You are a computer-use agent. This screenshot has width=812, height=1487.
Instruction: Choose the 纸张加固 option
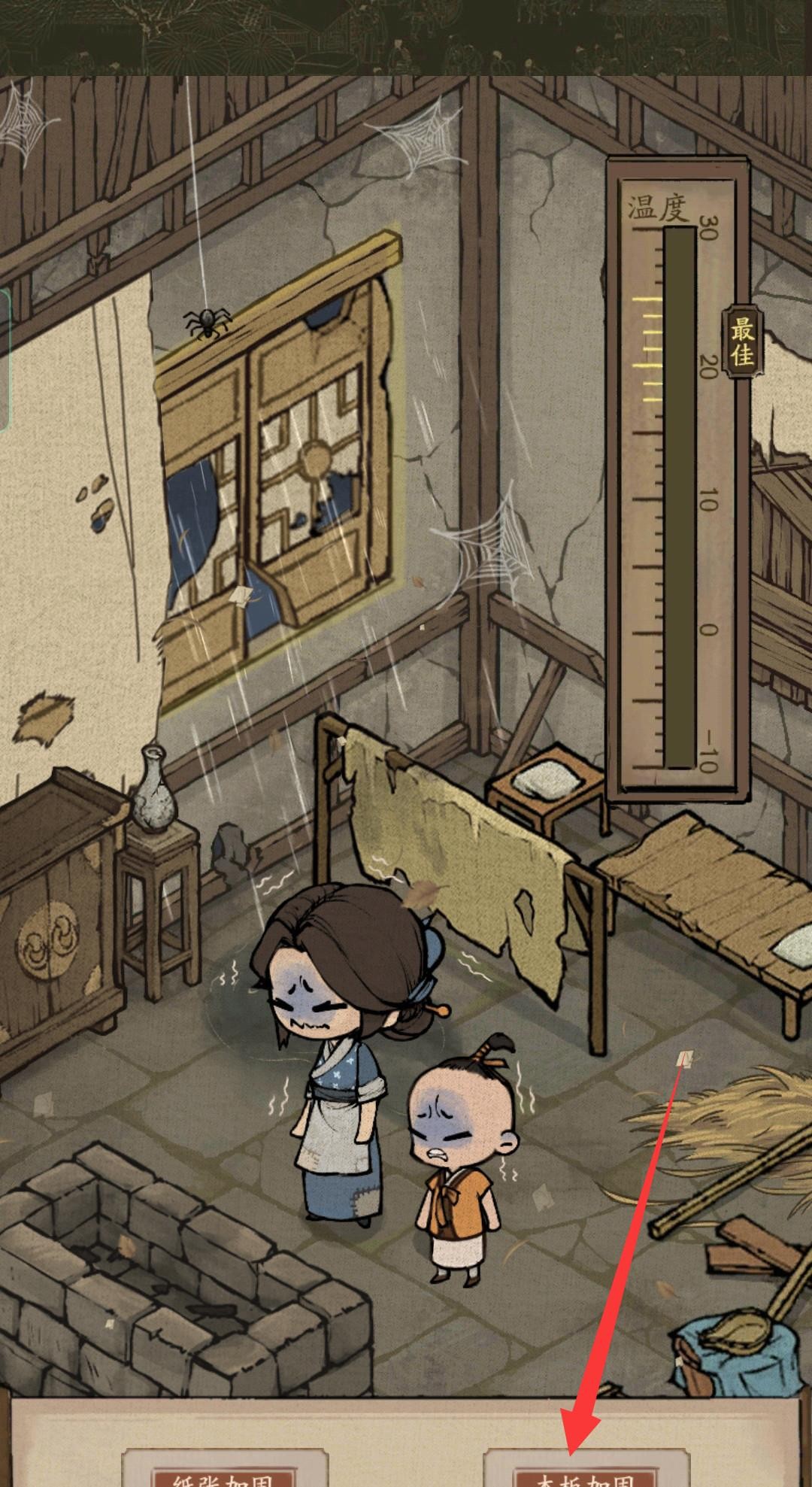pyautogui.click(x=223, y=1476)
